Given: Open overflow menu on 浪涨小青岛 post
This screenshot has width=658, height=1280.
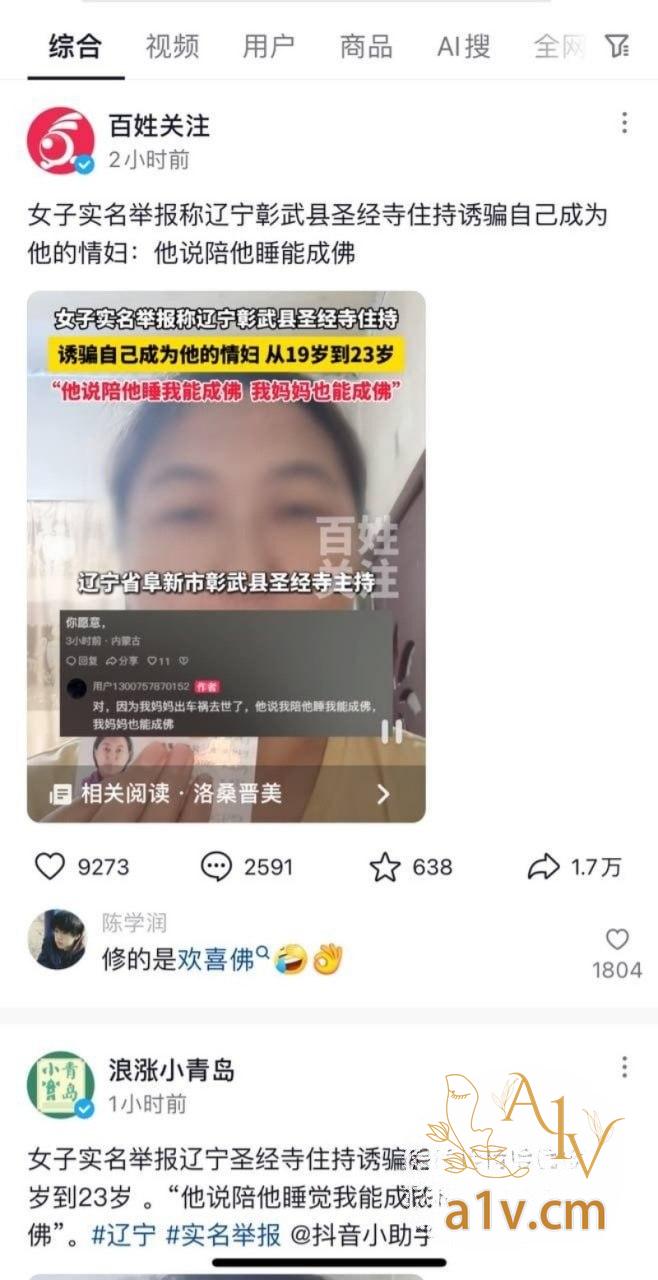Looking at the screenshot, I should (624, 1067).
